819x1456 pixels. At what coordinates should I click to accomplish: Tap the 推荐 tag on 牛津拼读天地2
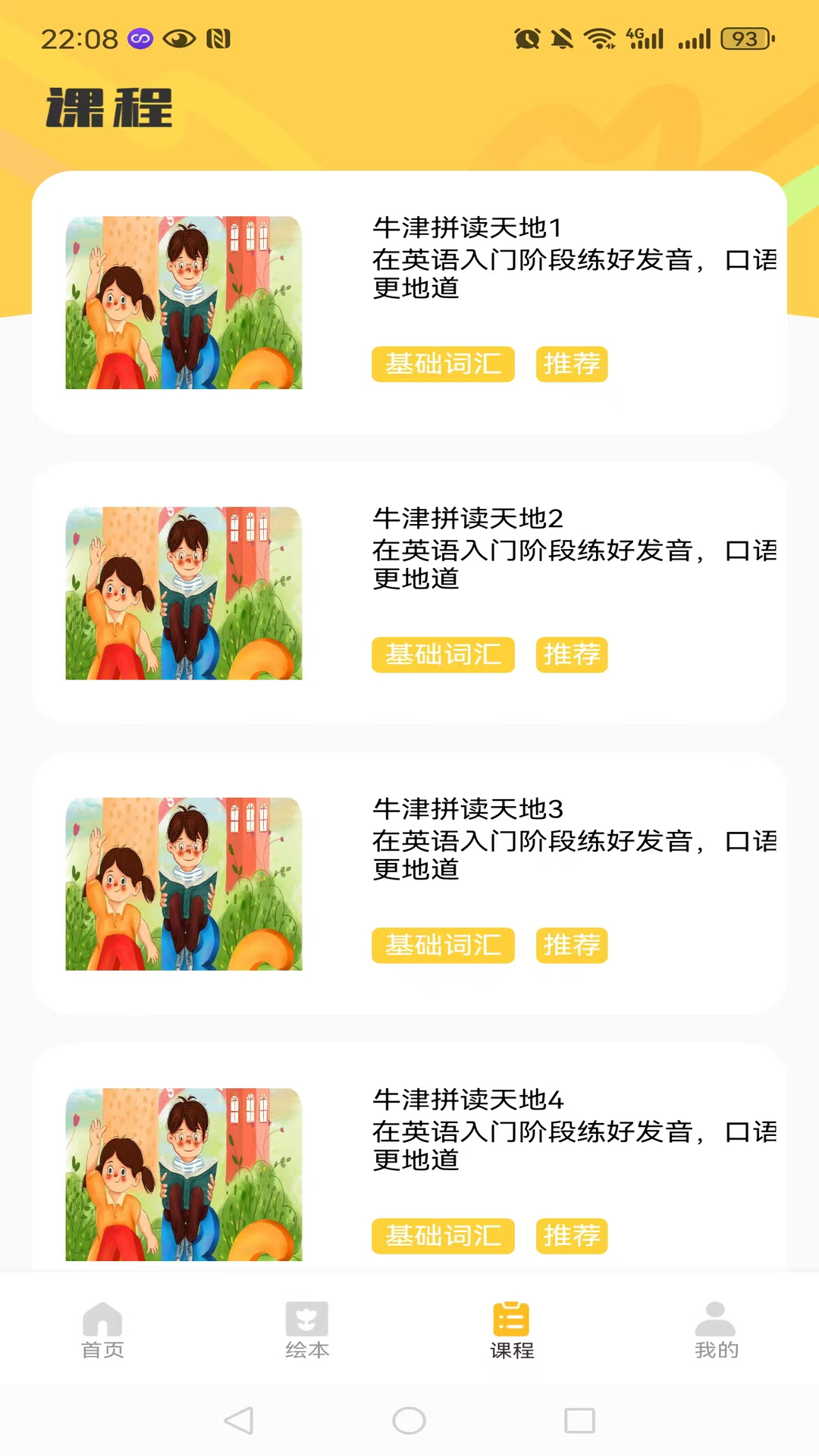point(571,655)
